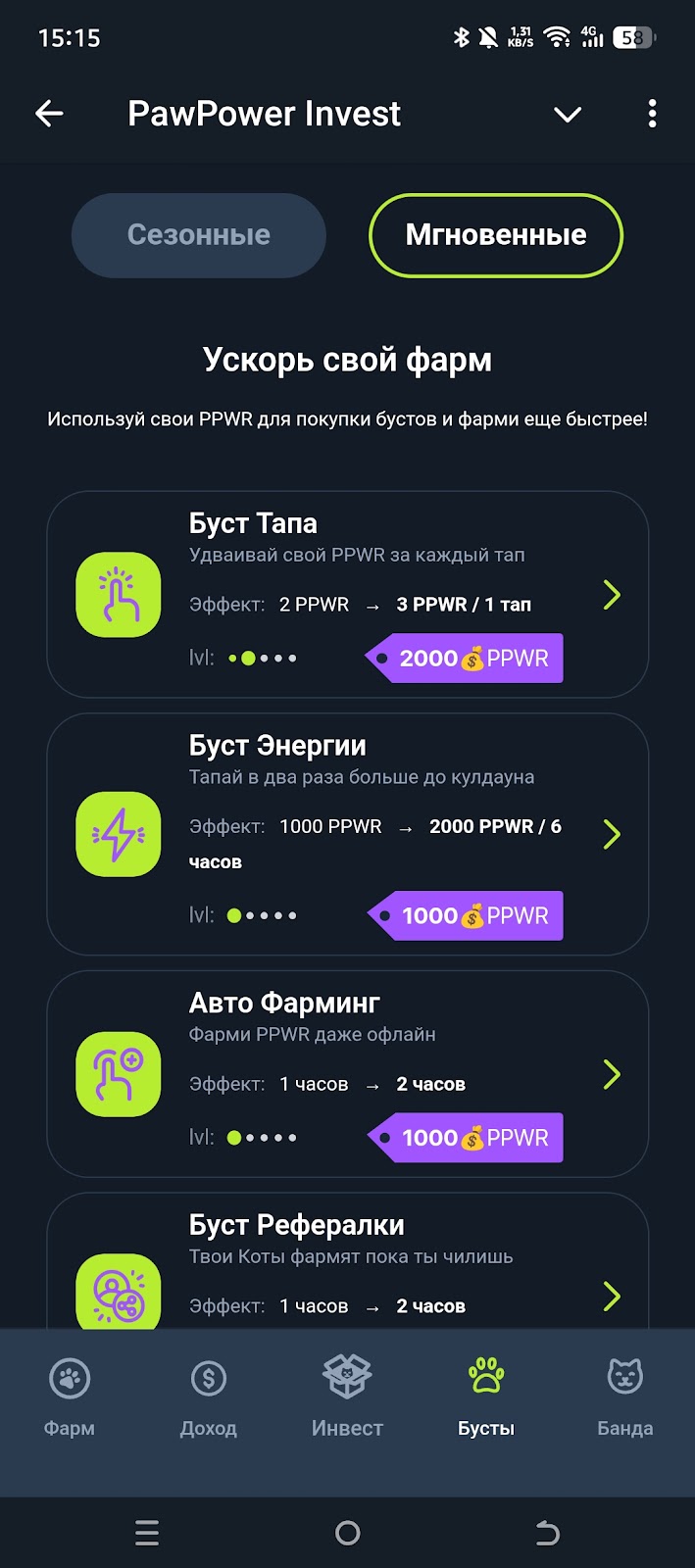Image resolution: width=695 pixels, height=1568 pixels.
Task: Expand the dropdown chevron in the header
Action: click(568, 115)
